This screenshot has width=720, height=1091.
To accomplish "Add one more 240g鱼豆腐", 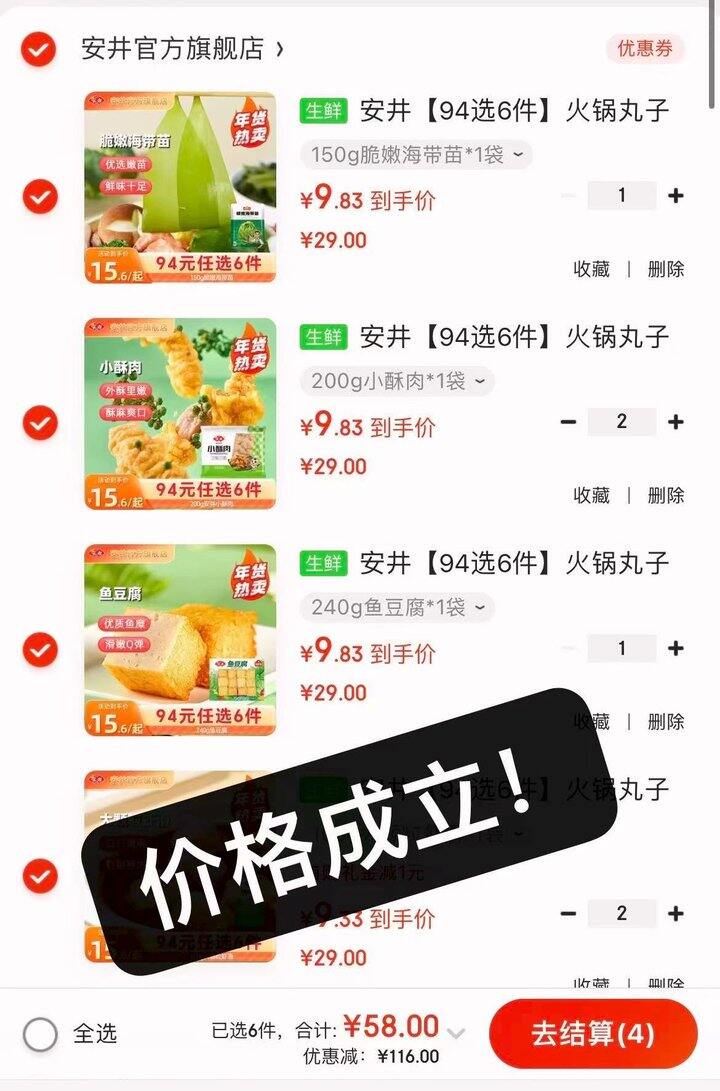I will click(676, 648).
